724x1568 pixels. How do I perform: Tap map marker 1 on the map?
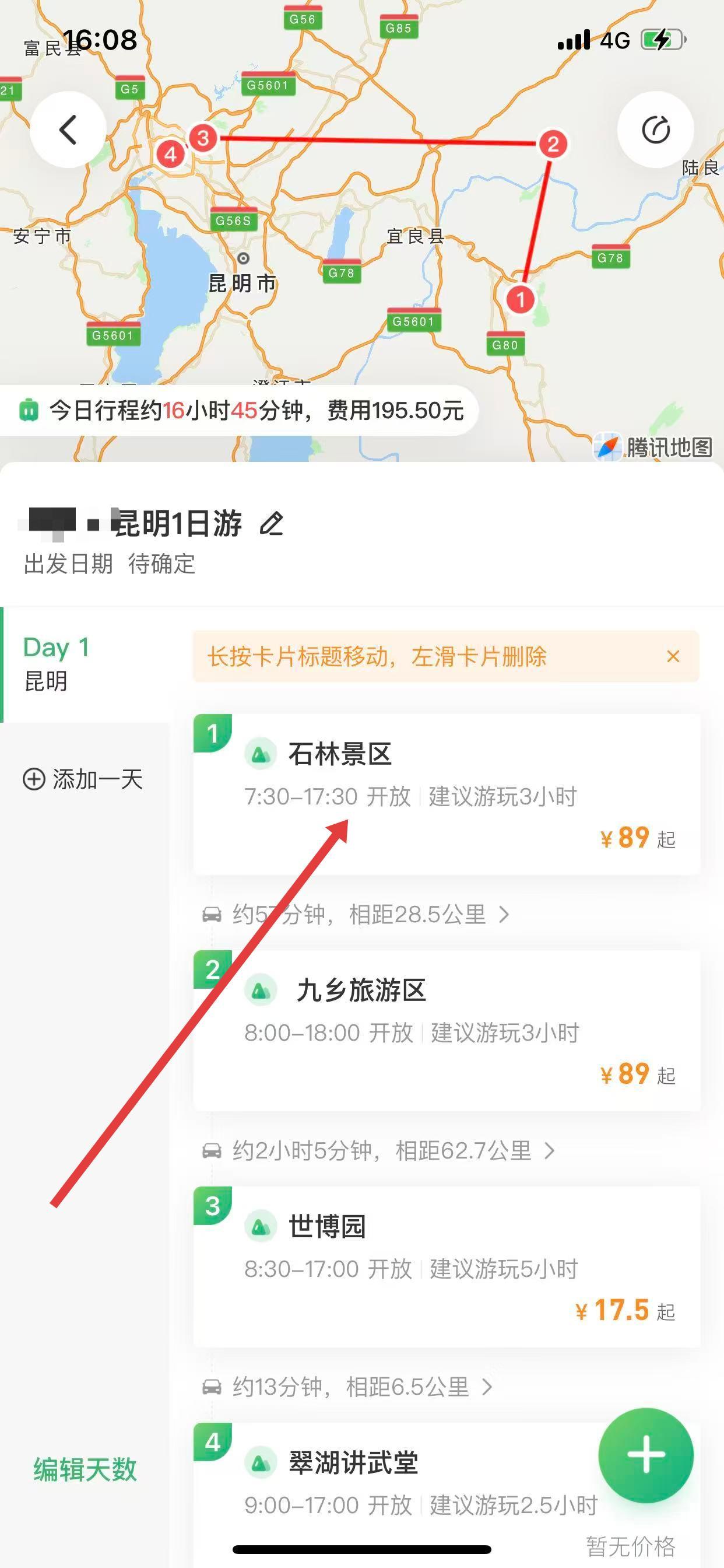(520, 299)
